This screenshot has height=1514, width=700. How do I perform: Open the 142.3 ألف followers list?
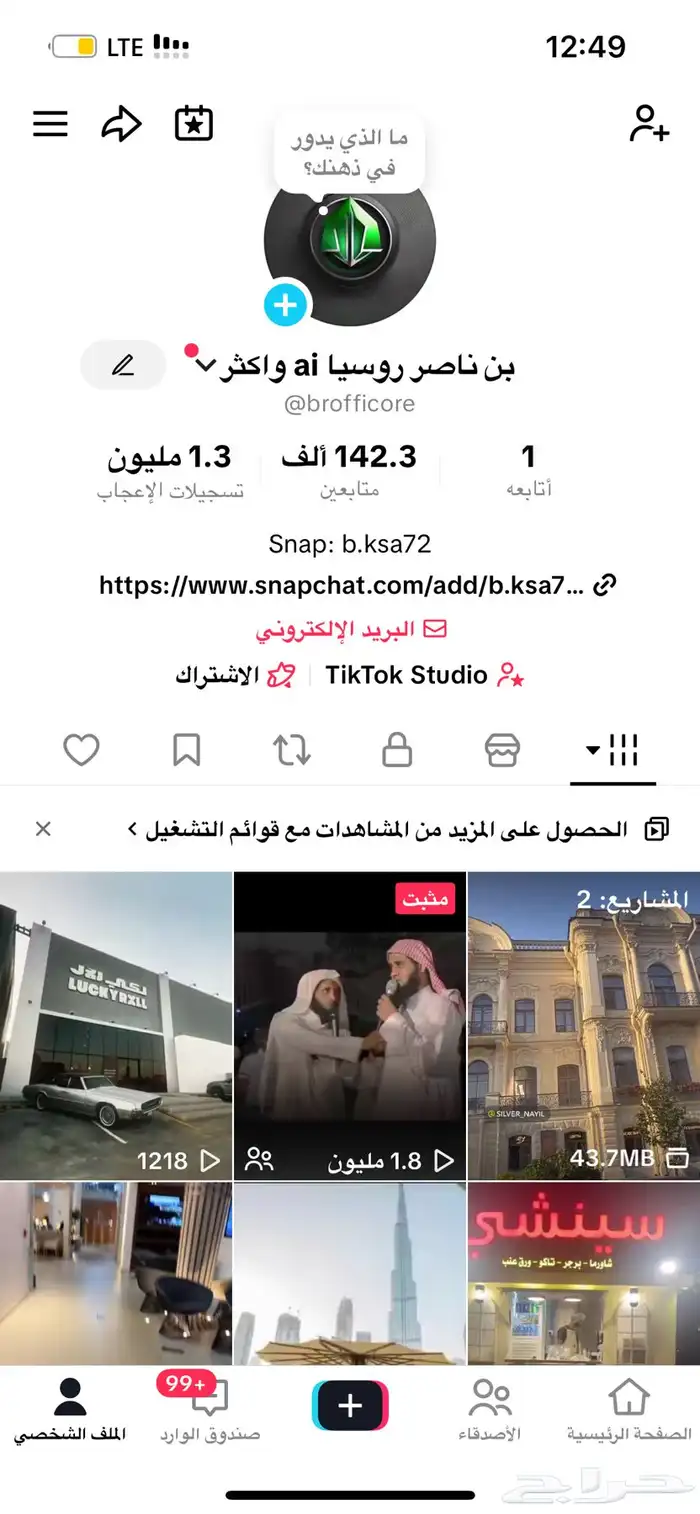(x=349, y=470)
